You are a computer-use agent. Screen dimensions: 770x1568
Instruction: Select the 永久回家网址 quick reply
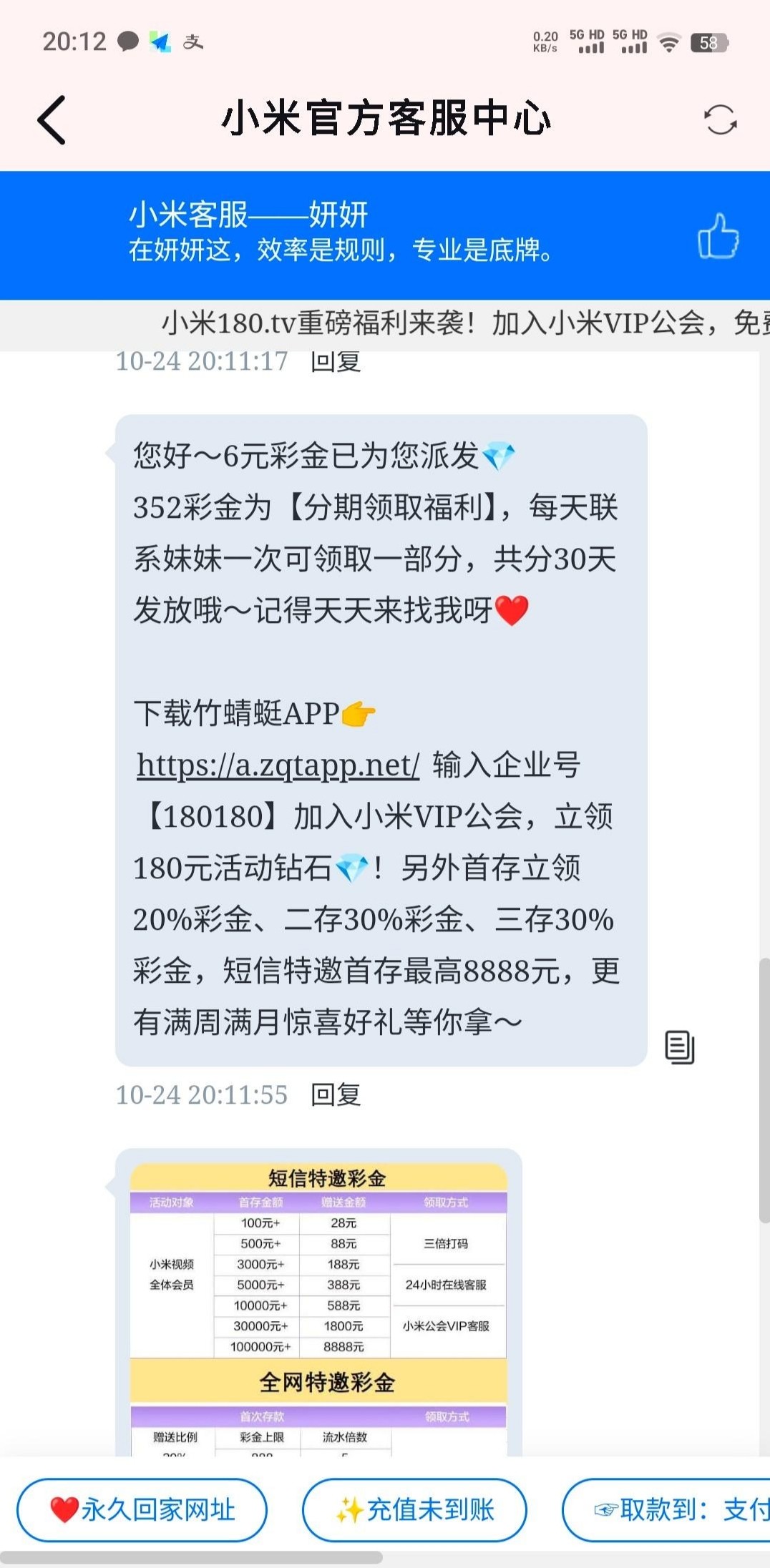click(142, 1509)
